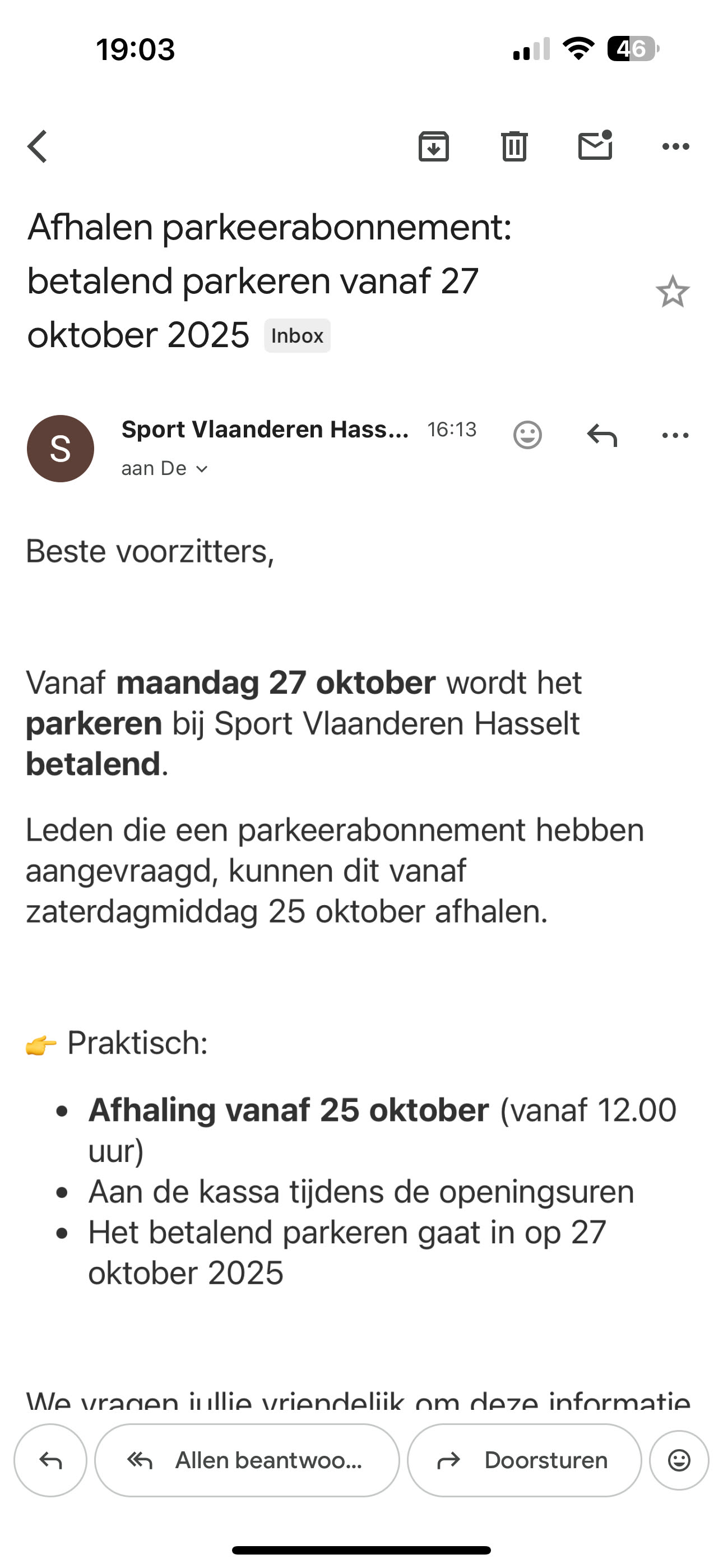Delete this email via trash icon
The width and height of the screenshot is (723, 1568).
[x=513, y=147]
